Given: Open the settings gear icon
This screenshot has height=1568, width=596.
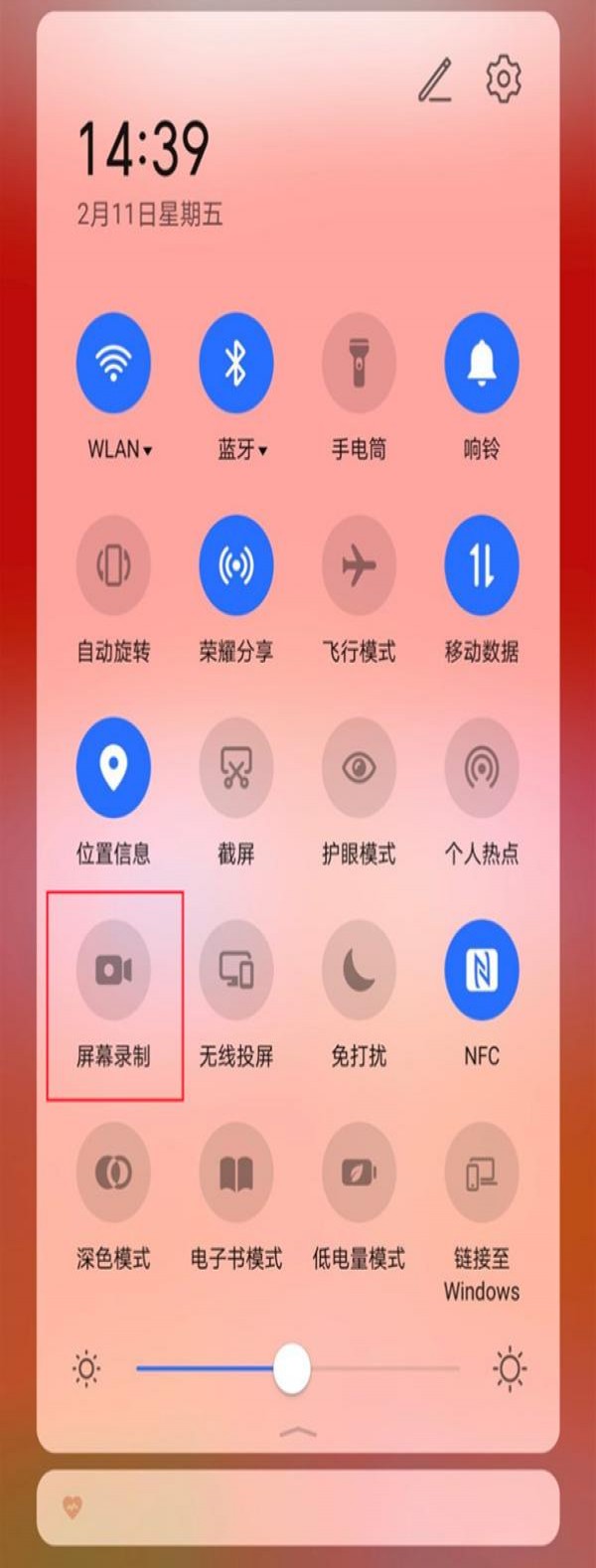Looking at the screenshot, I should click(x=504, y=78).
